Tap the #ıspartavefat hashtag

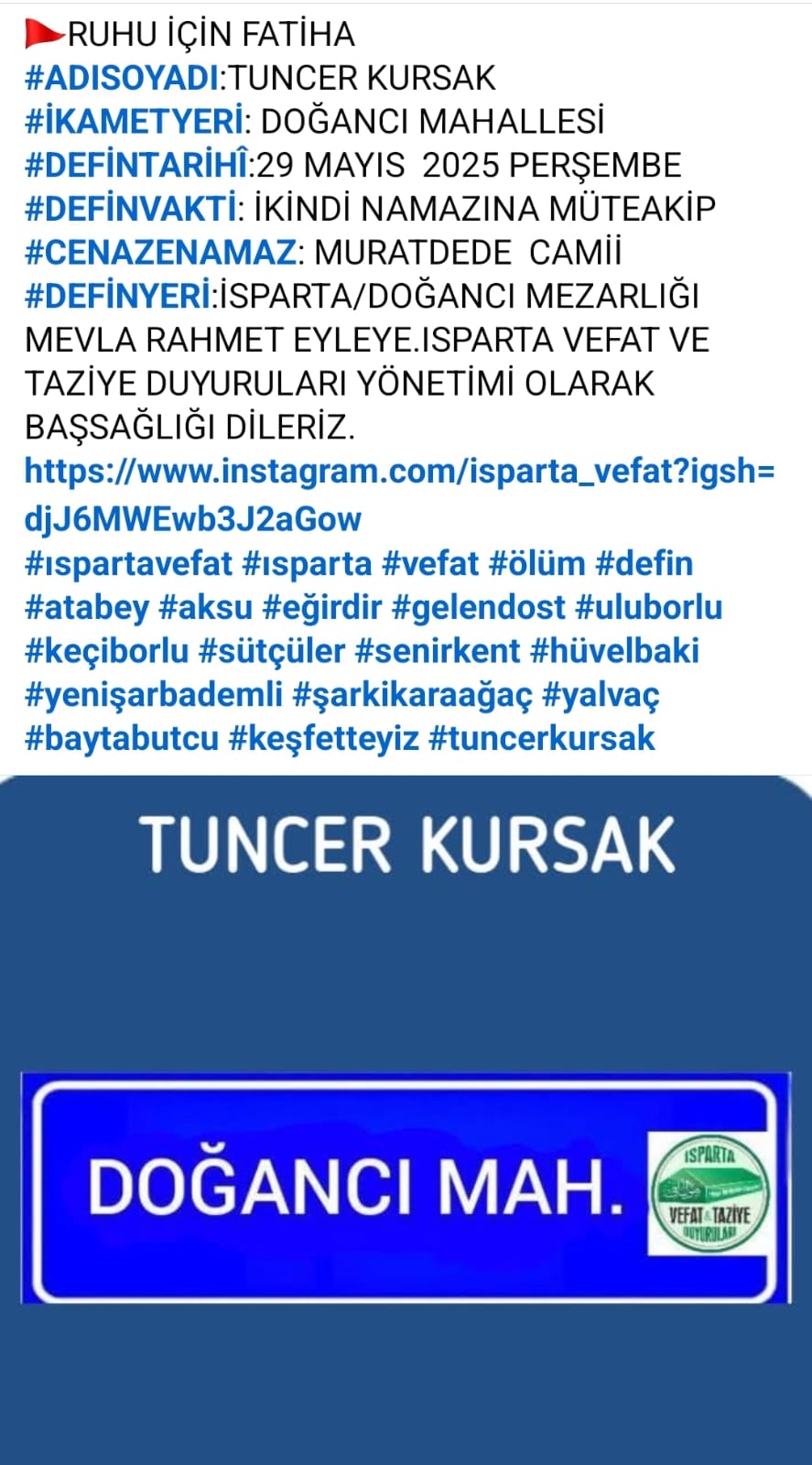[129, 564]
